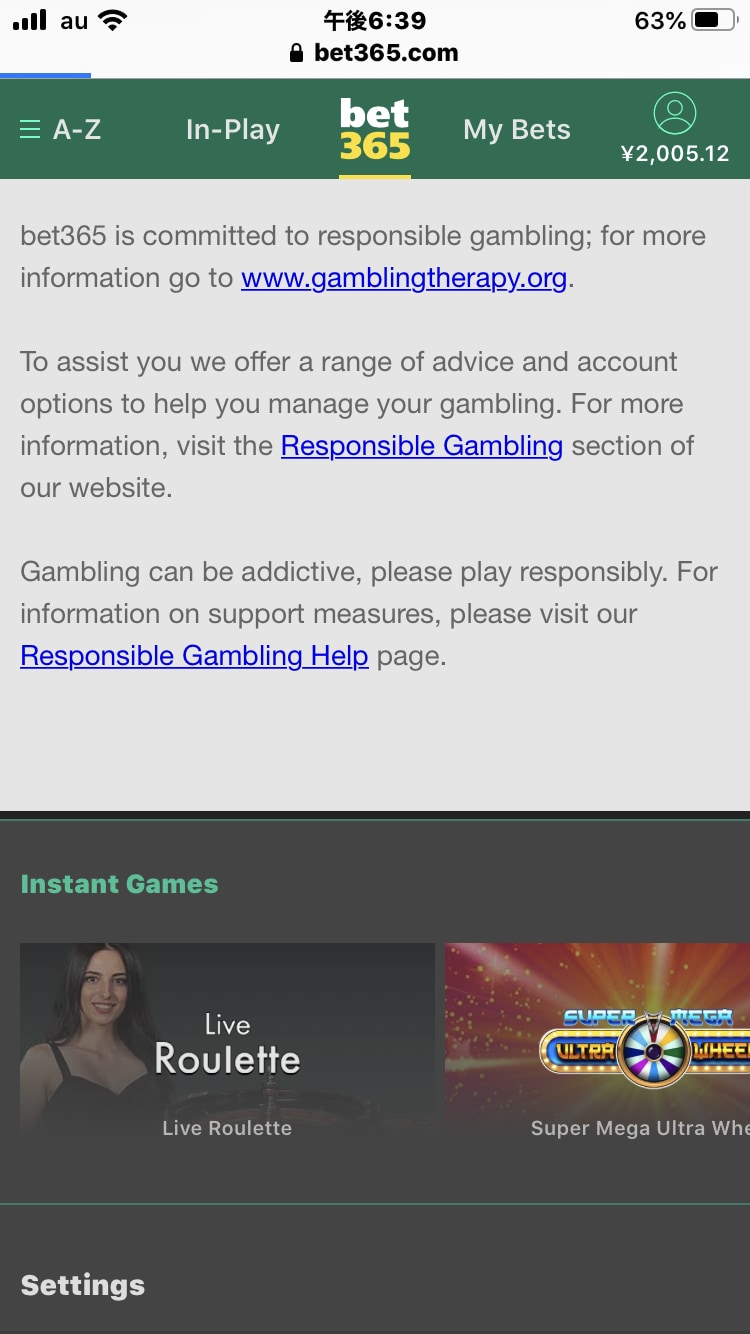Visit the www.gamblingtherapy.org link

tap(404, 278)
